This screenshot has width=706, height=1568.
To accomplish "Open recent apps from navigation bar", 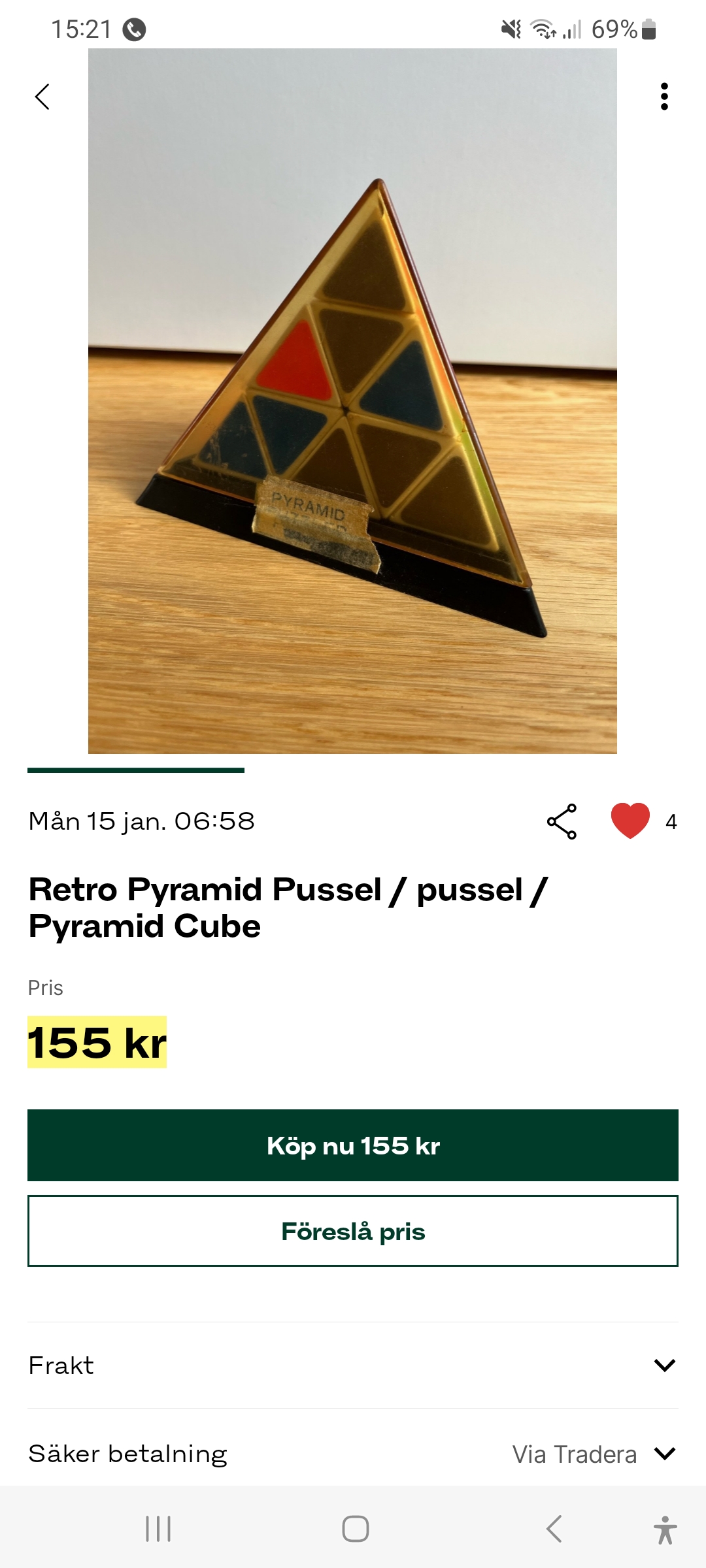I will click(158, 1529).
